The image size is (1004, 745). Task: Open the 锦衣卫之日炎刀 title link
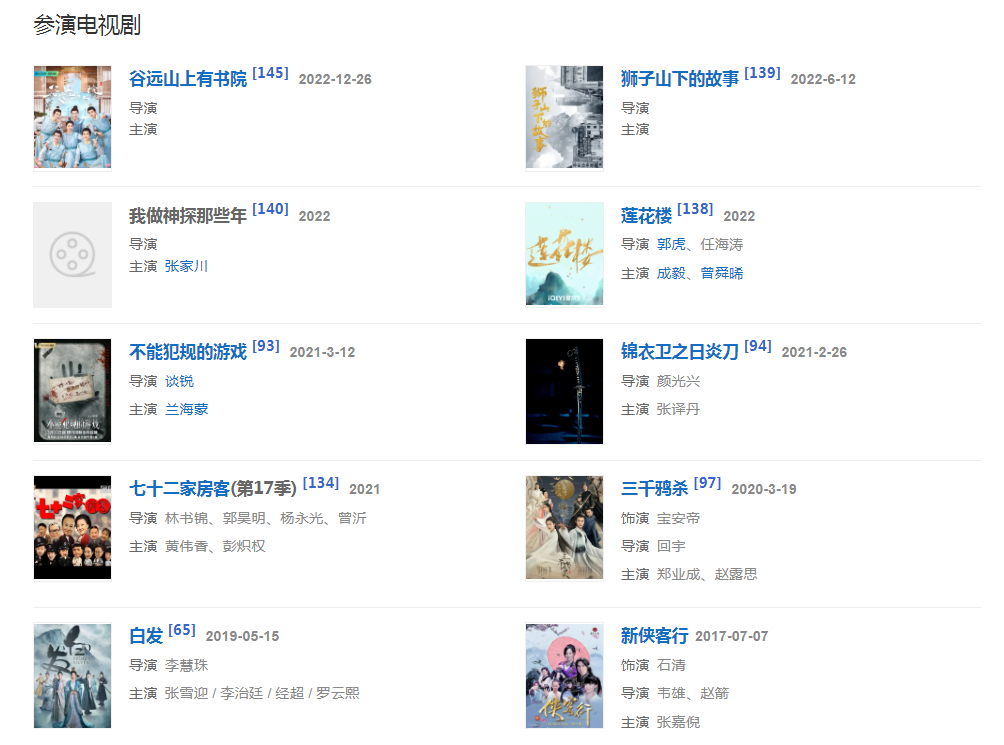click(679, 352)
